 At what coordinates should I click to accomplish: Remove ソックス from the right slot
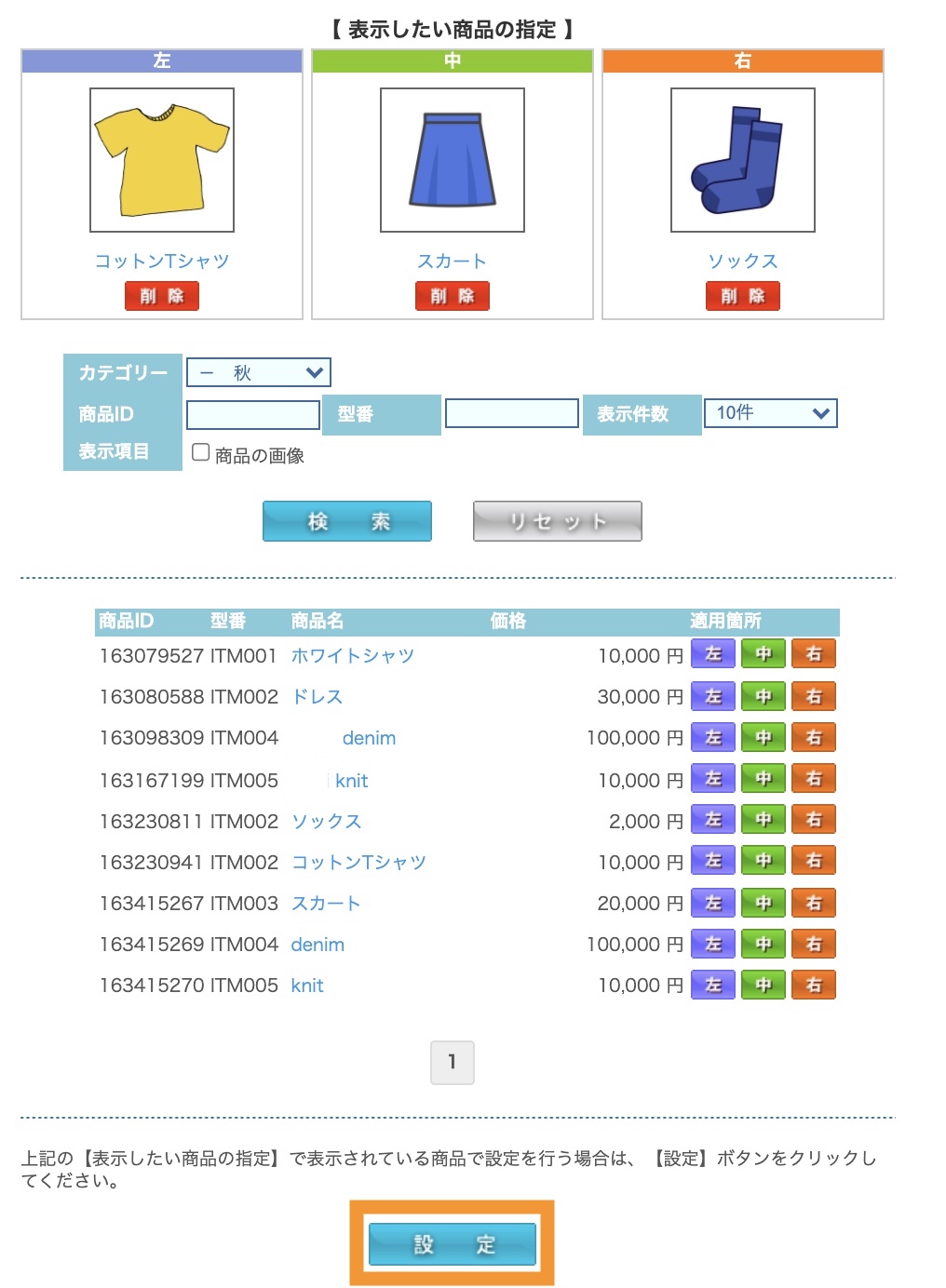click(x=742, y=296)
